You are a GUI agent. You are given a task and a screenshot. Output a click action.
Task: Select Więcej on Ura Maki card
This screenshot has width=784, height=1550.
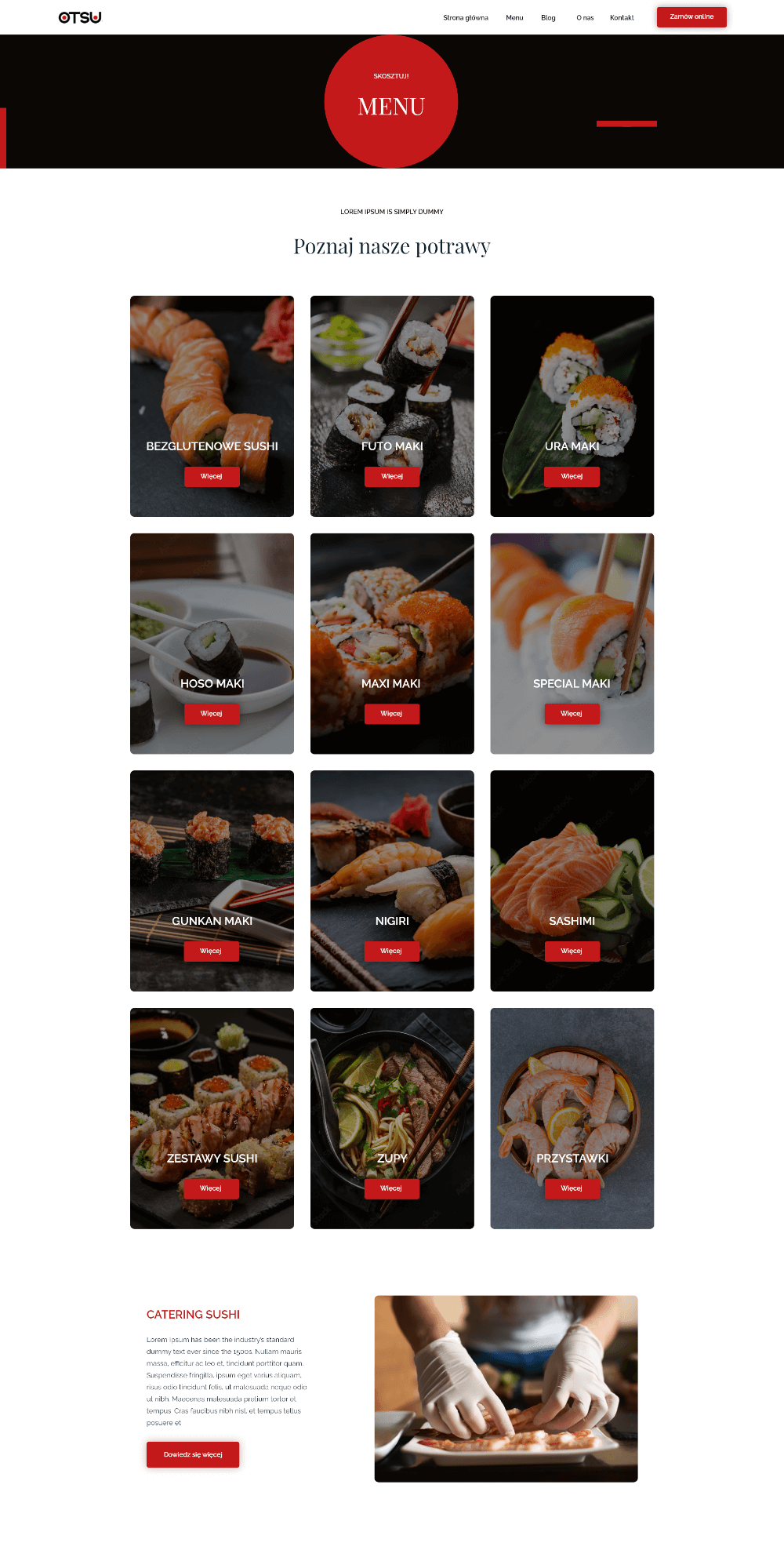pyautogui.click(x=572, y=477)
